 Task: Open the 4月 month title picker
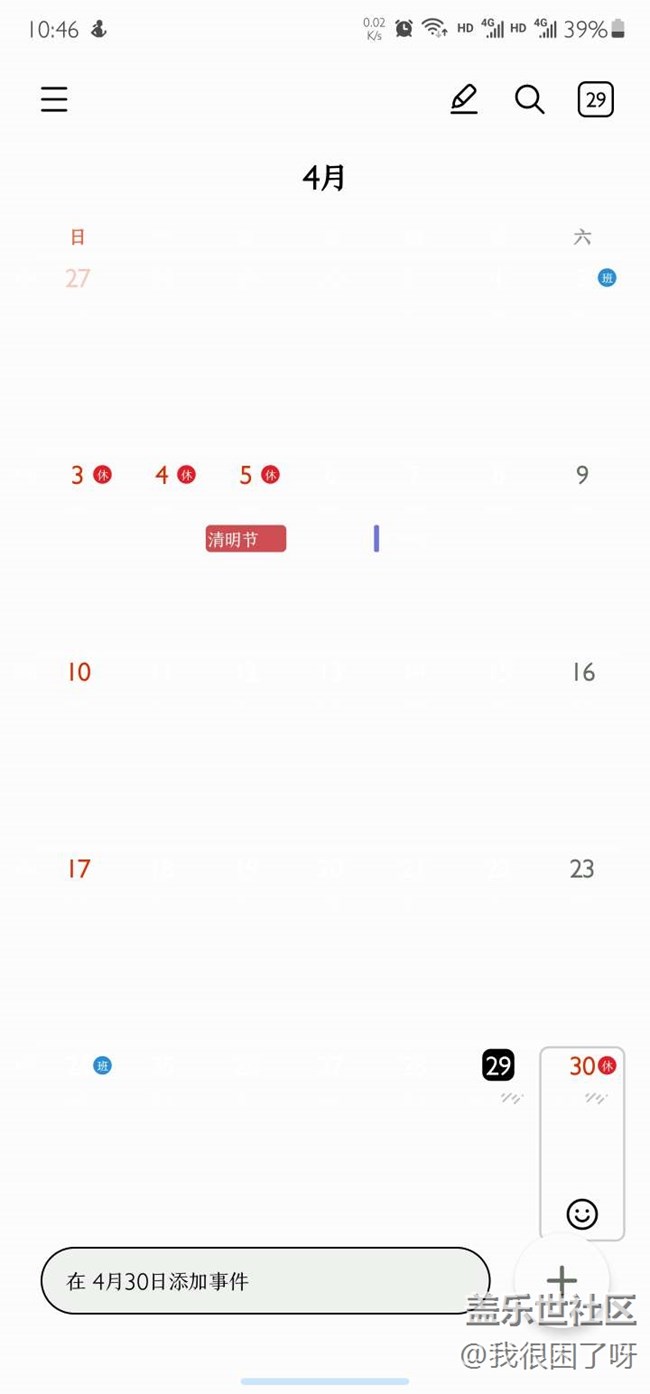tap(324, 178)
